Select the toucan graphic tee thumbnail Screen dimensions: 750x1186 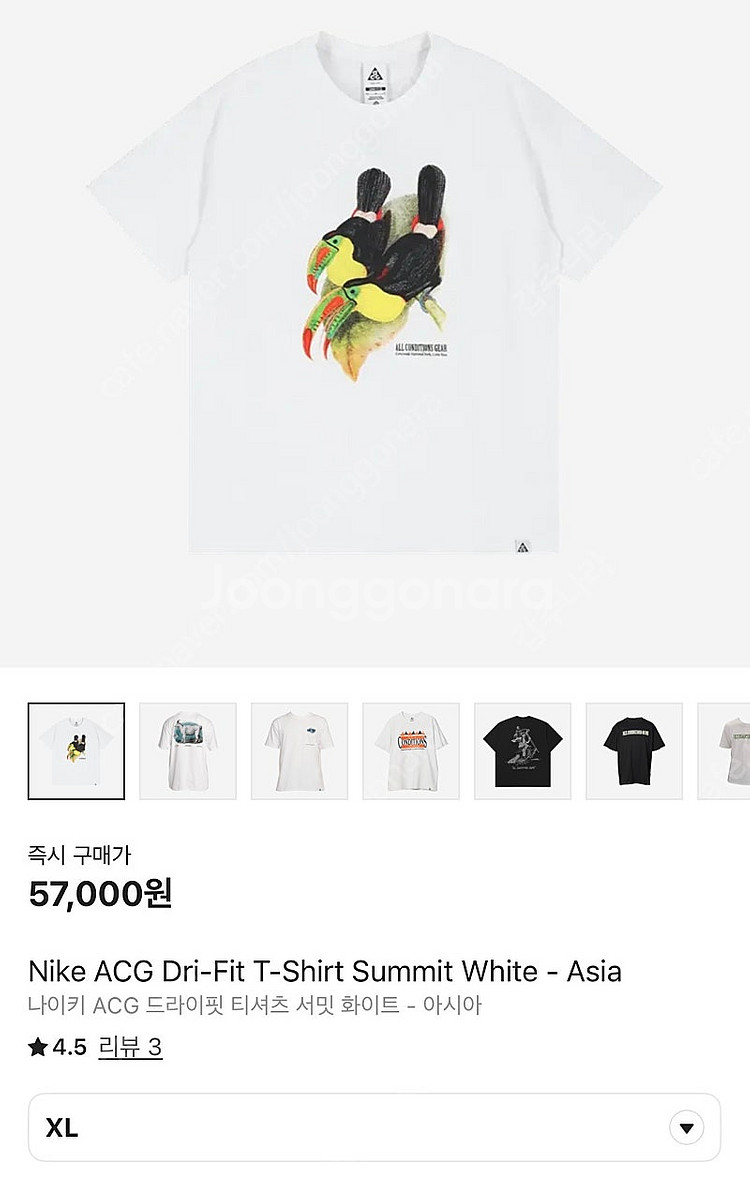[77, 751]
